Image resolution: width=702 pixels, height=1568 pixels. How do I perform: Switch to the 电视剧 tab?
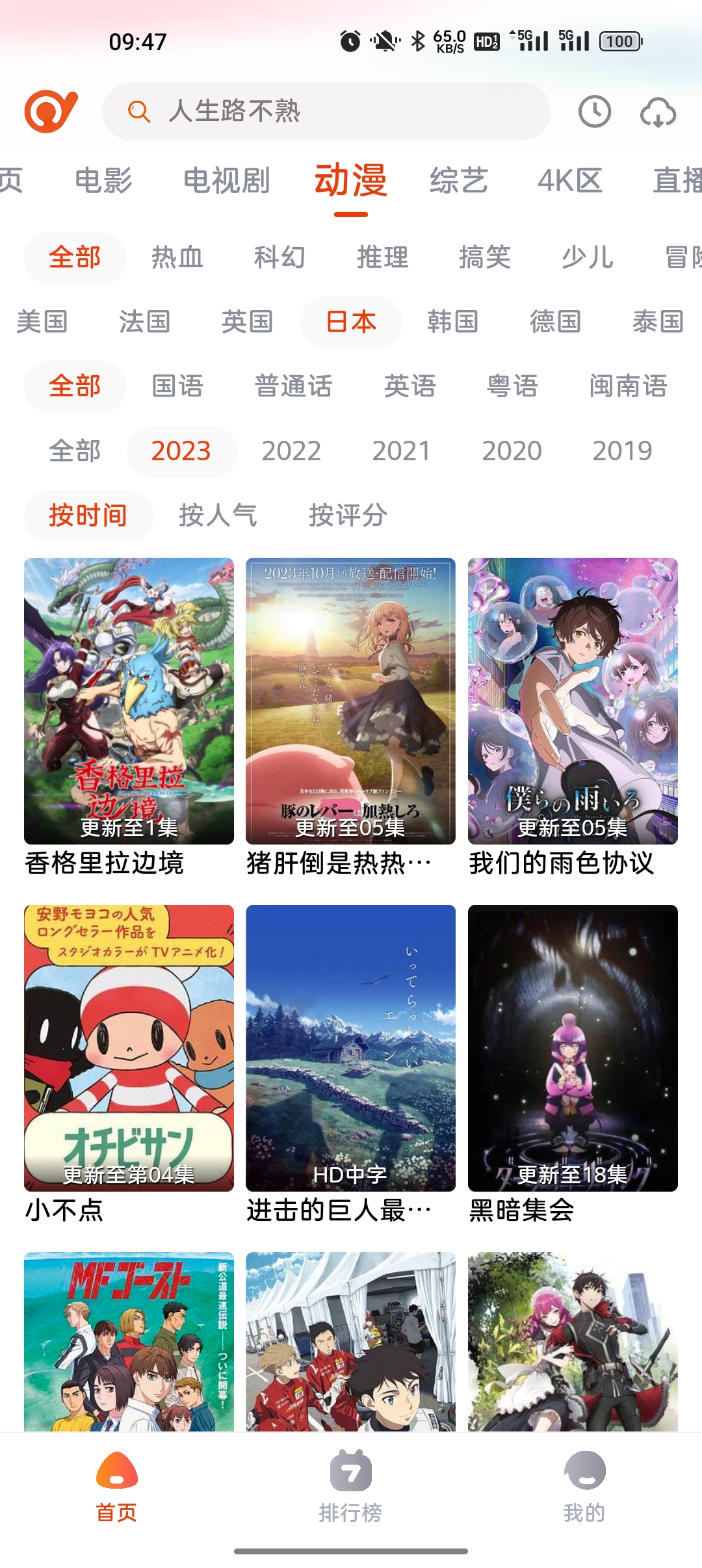click(226, 181)
